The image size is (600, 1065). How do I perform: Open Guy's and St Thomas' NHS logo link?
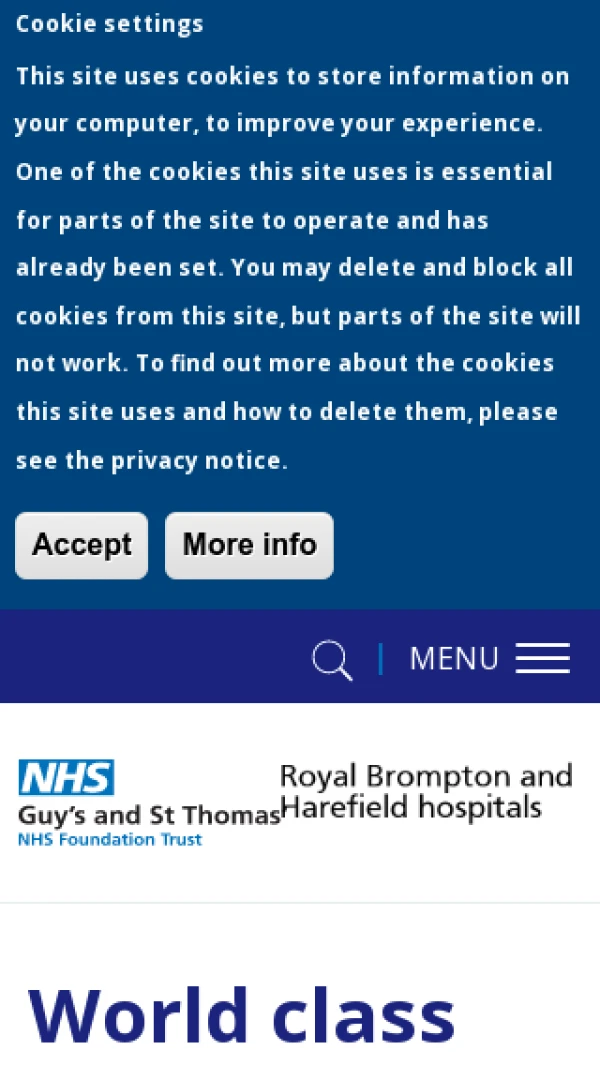click(148, 803)
